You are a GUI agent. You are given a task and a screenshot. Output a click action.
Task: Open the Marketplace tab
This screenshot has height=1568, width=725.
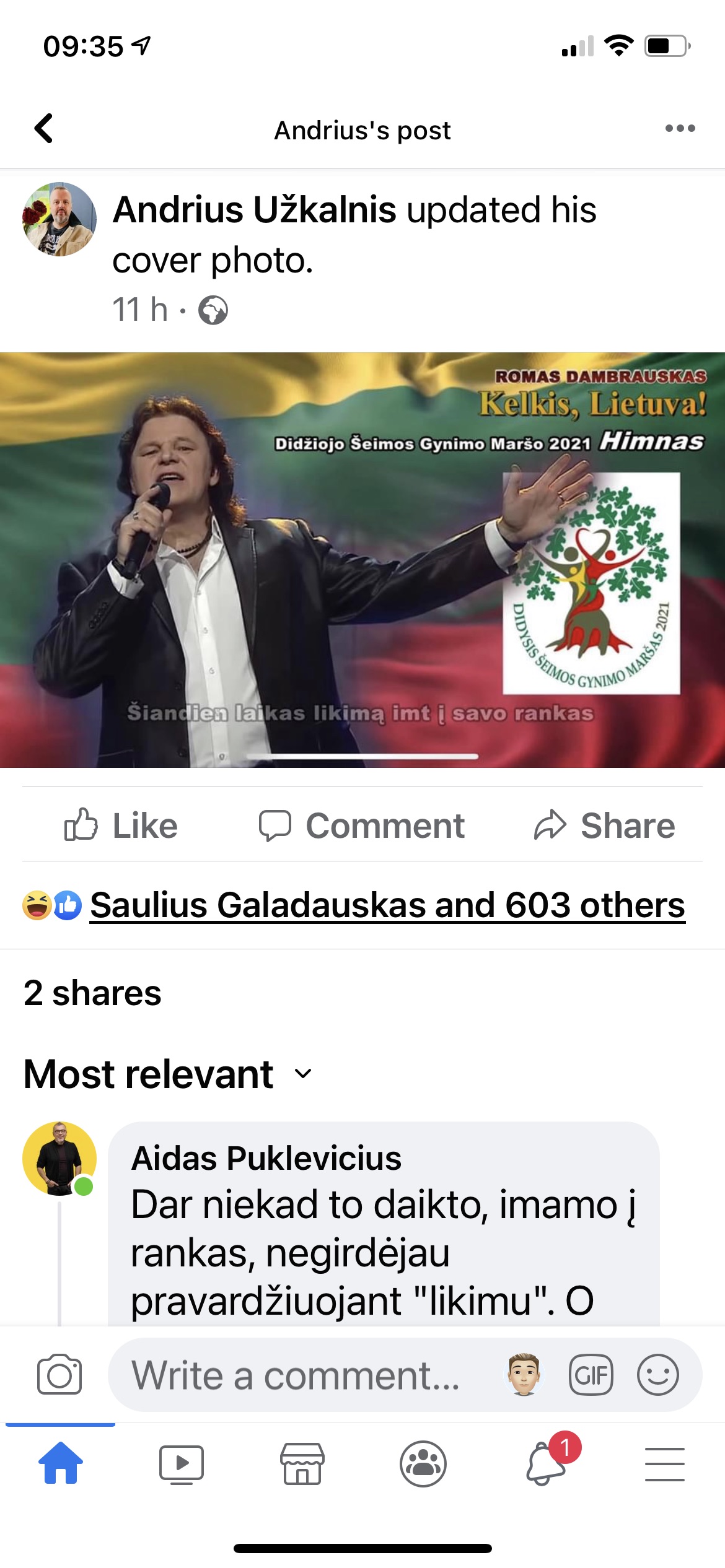tap(302, 1464)
